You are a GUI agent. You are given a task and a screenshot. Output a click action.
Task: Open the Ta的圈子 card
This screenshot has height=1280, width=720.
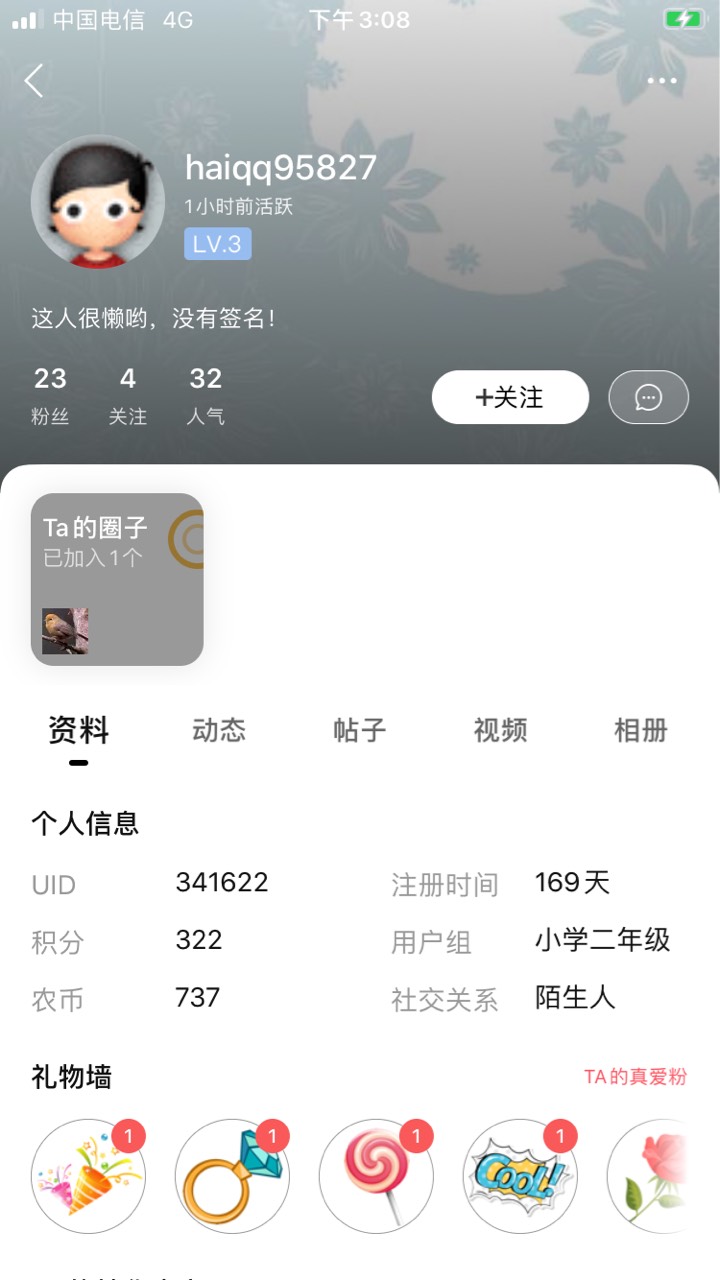(x=117, y=579)
